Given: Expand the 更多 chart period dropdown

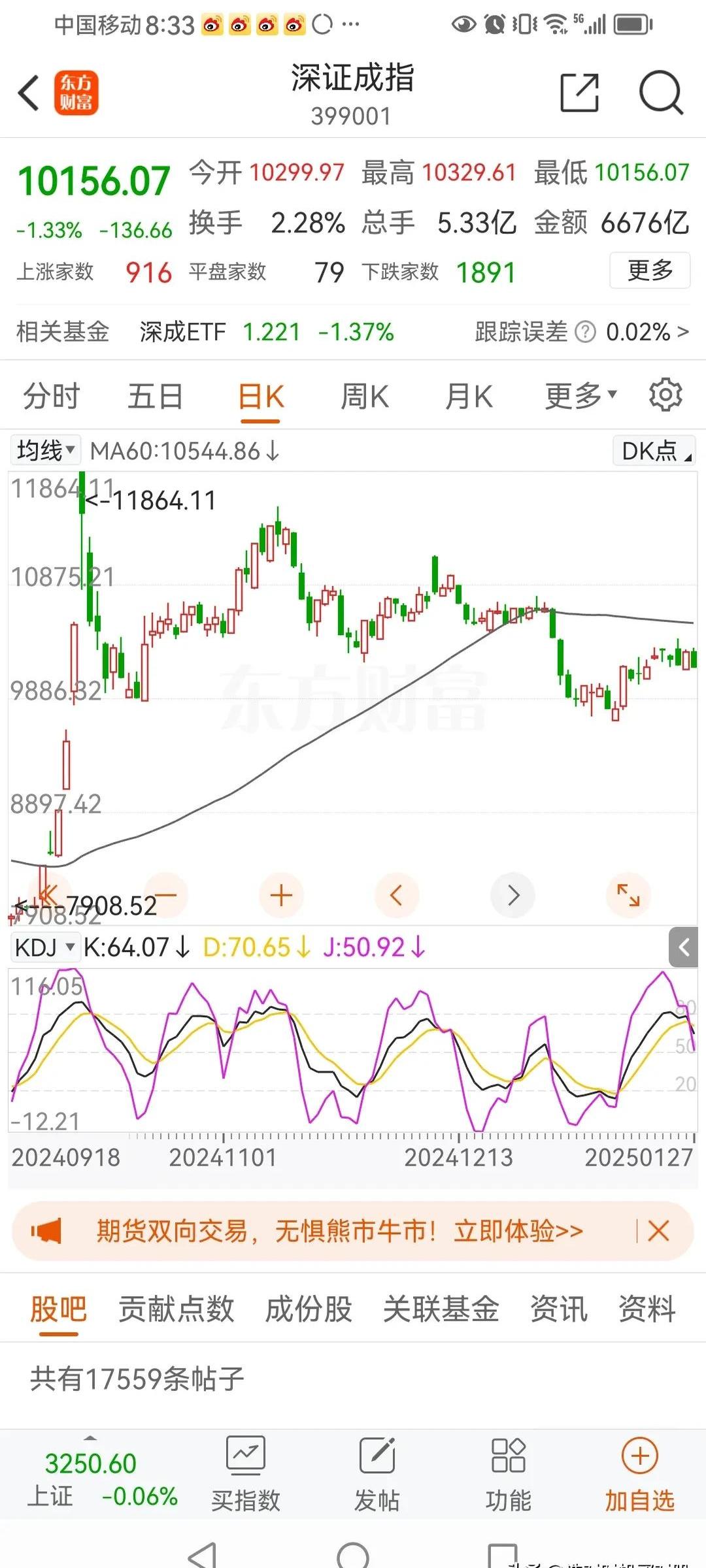Looking at the screenshot, I should [x=580, y=395].
